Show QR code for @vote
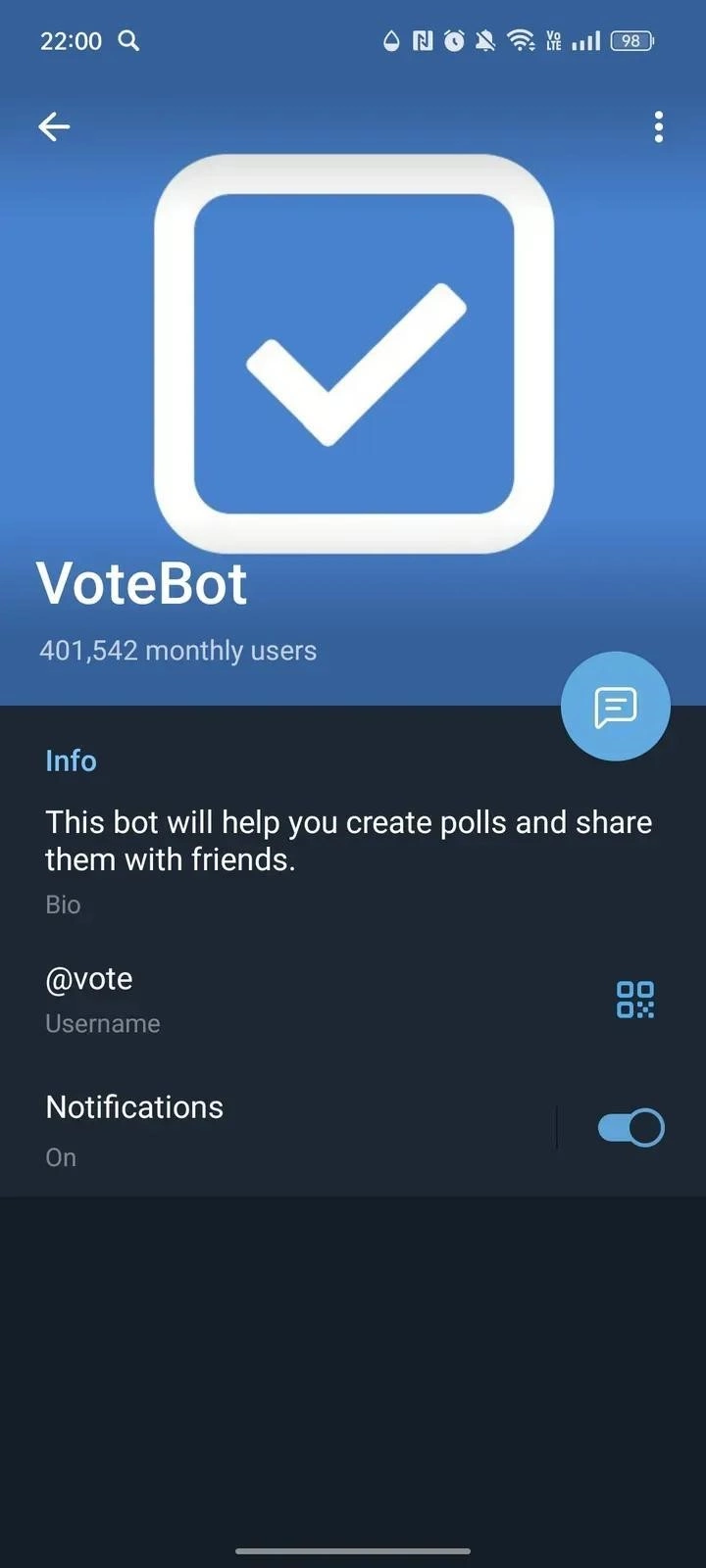Screen dimensions: 706x1568 point(634,1000)
